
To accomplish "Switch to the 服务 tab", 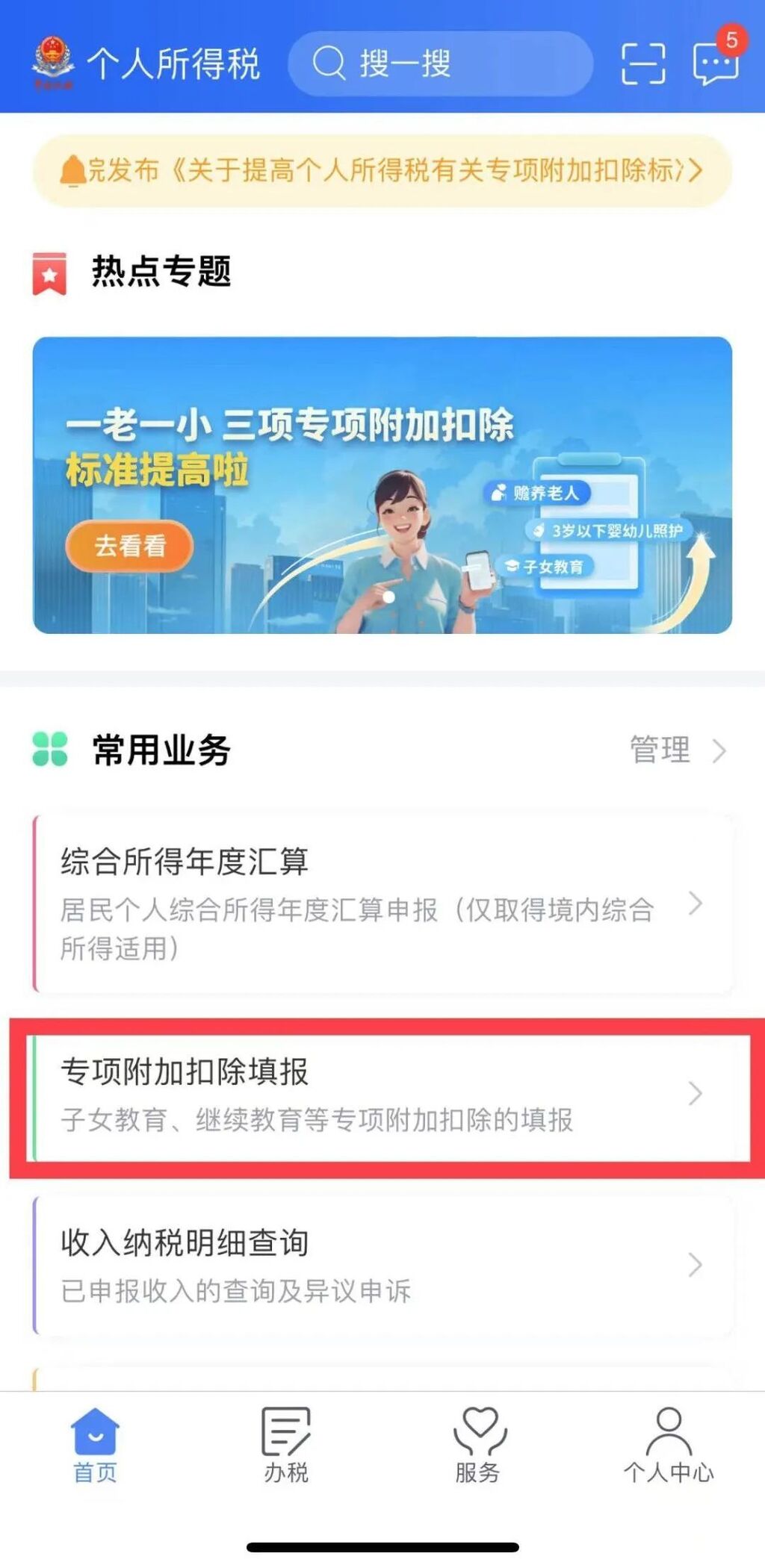I will [x=478, y=1446].
